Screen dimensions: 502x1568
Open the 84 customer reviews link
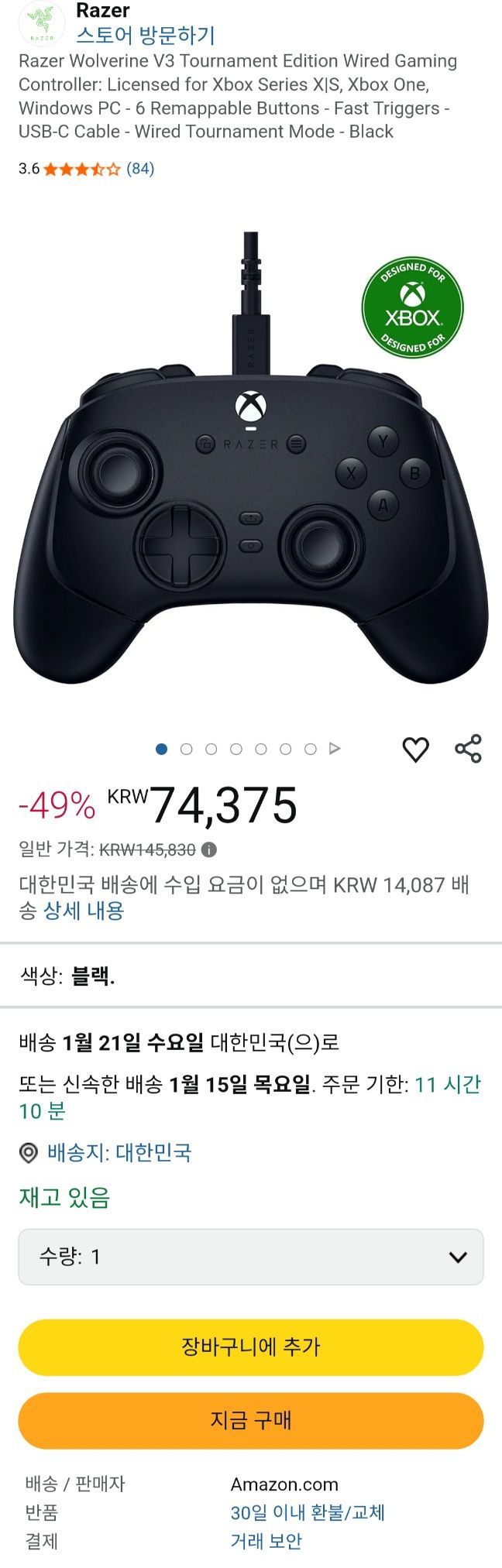[140, 169]
